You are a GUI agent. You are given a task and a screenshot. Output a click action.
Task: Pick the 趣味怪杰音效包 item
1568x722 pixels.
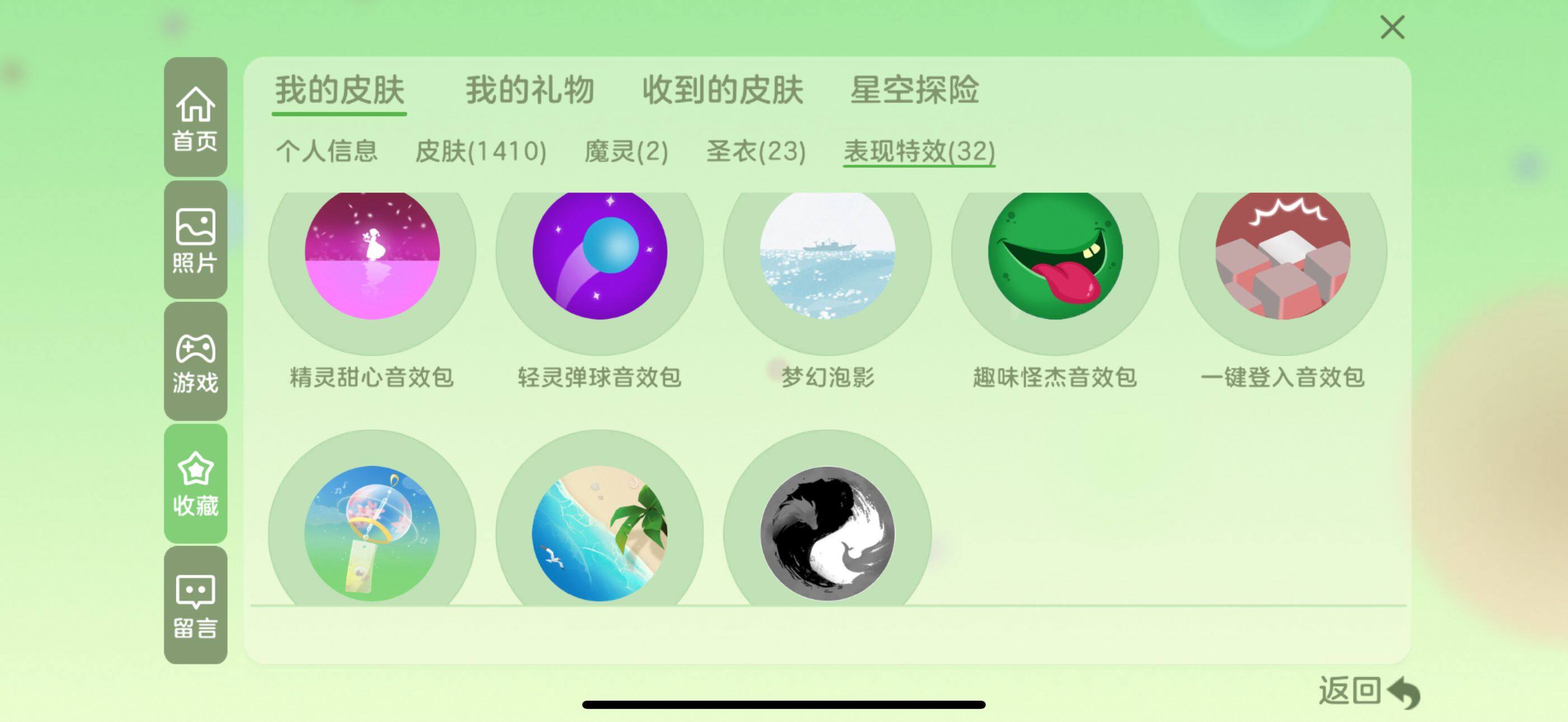[x=1055, y=255]
